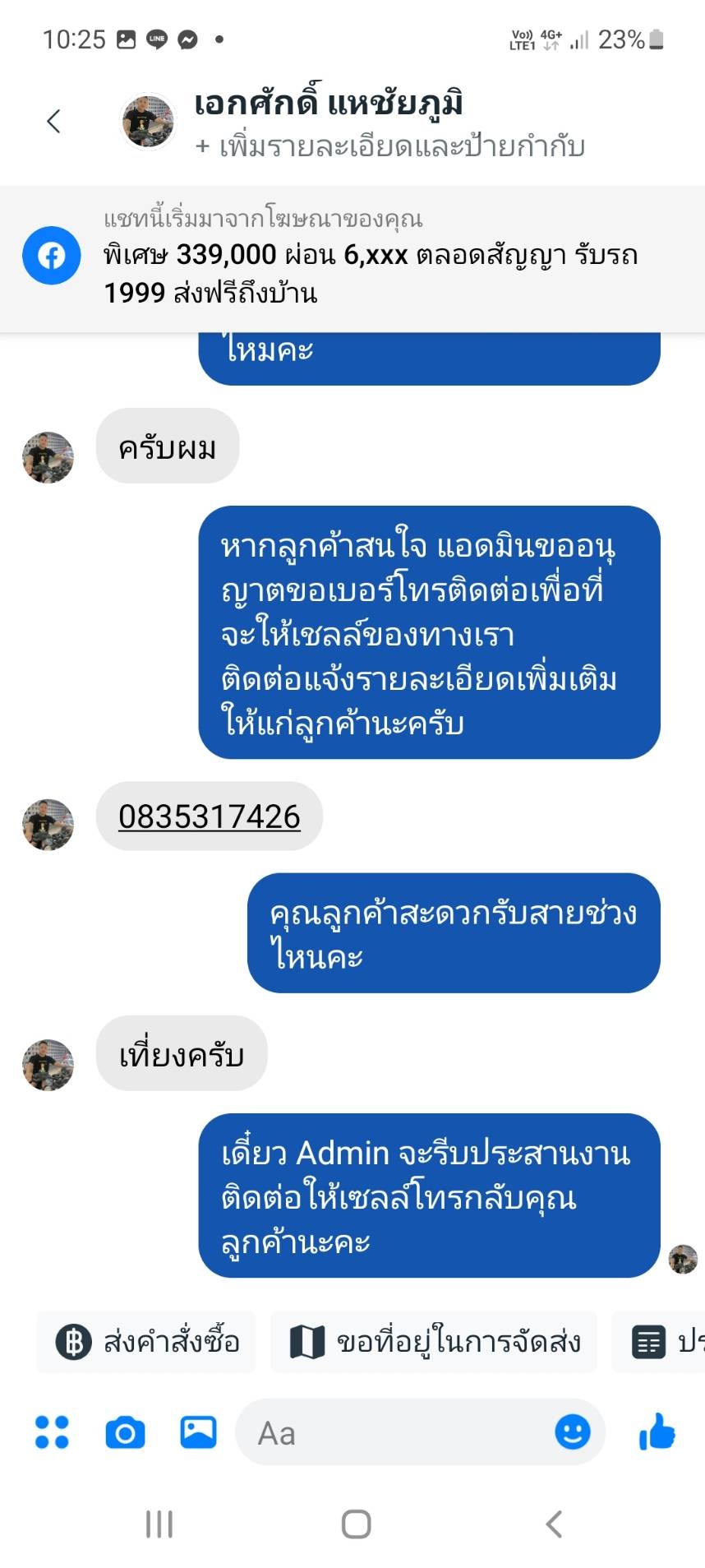The image size is (705, 1568).
Task: Focus the Aa message input field
Action: coord(394,1433)
